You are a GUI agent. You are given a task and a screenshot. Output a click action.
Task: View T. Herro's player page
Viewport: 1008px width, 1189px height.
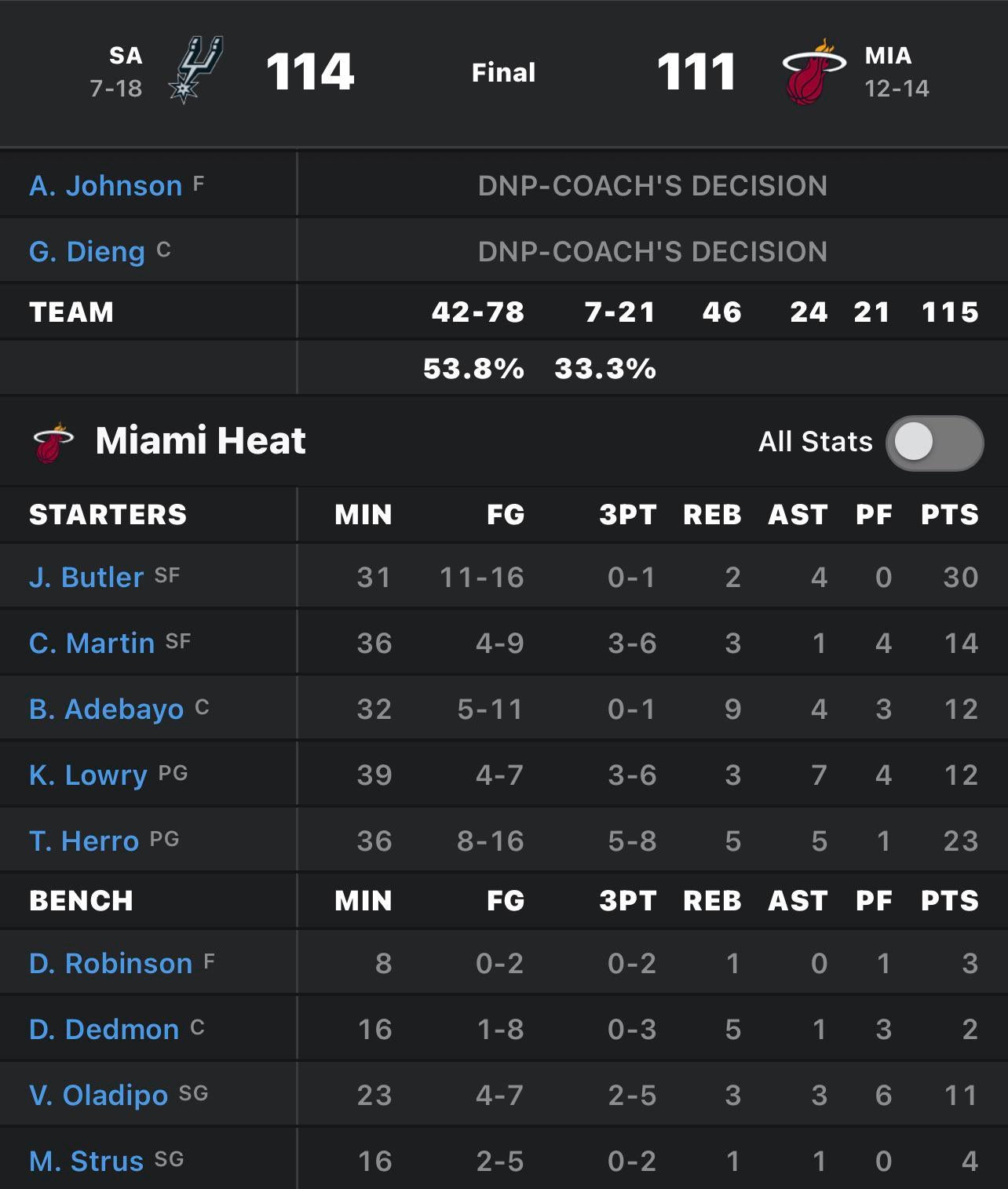point(84,841)
